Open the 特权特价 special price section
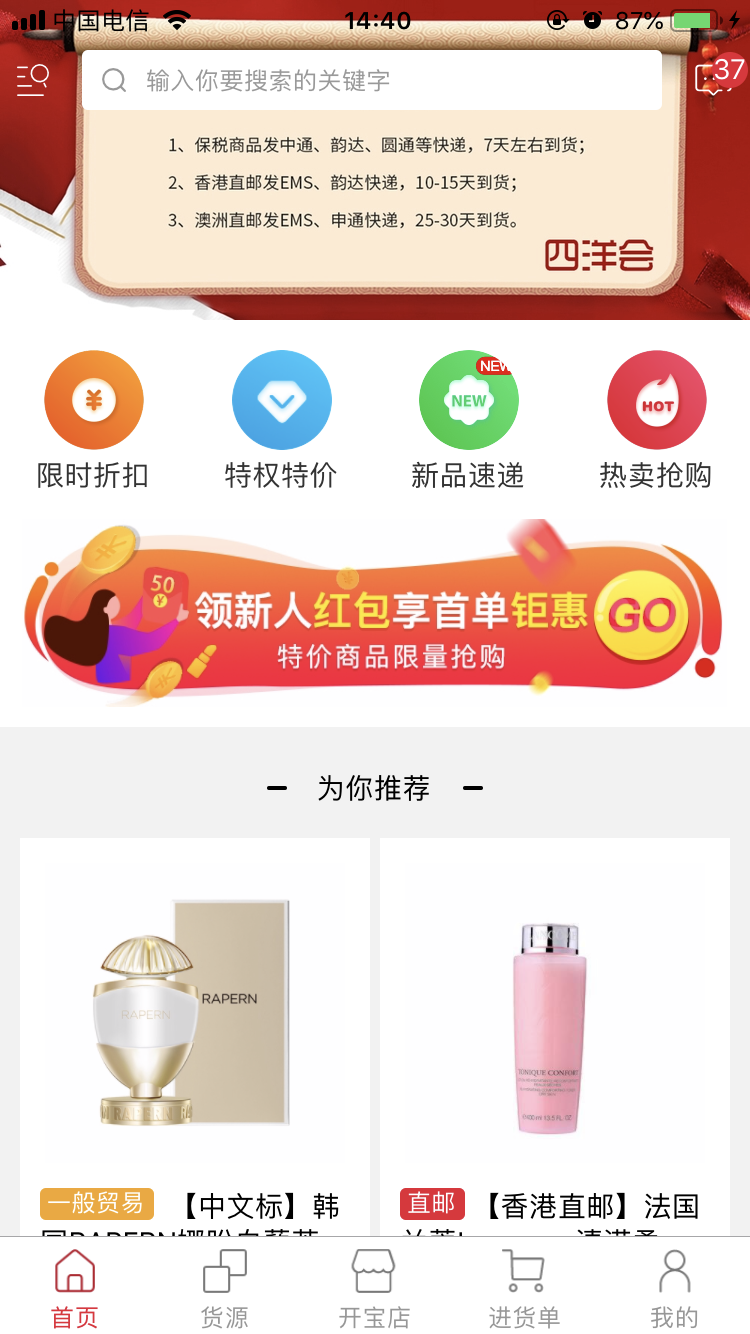 (x=281, y=399)
